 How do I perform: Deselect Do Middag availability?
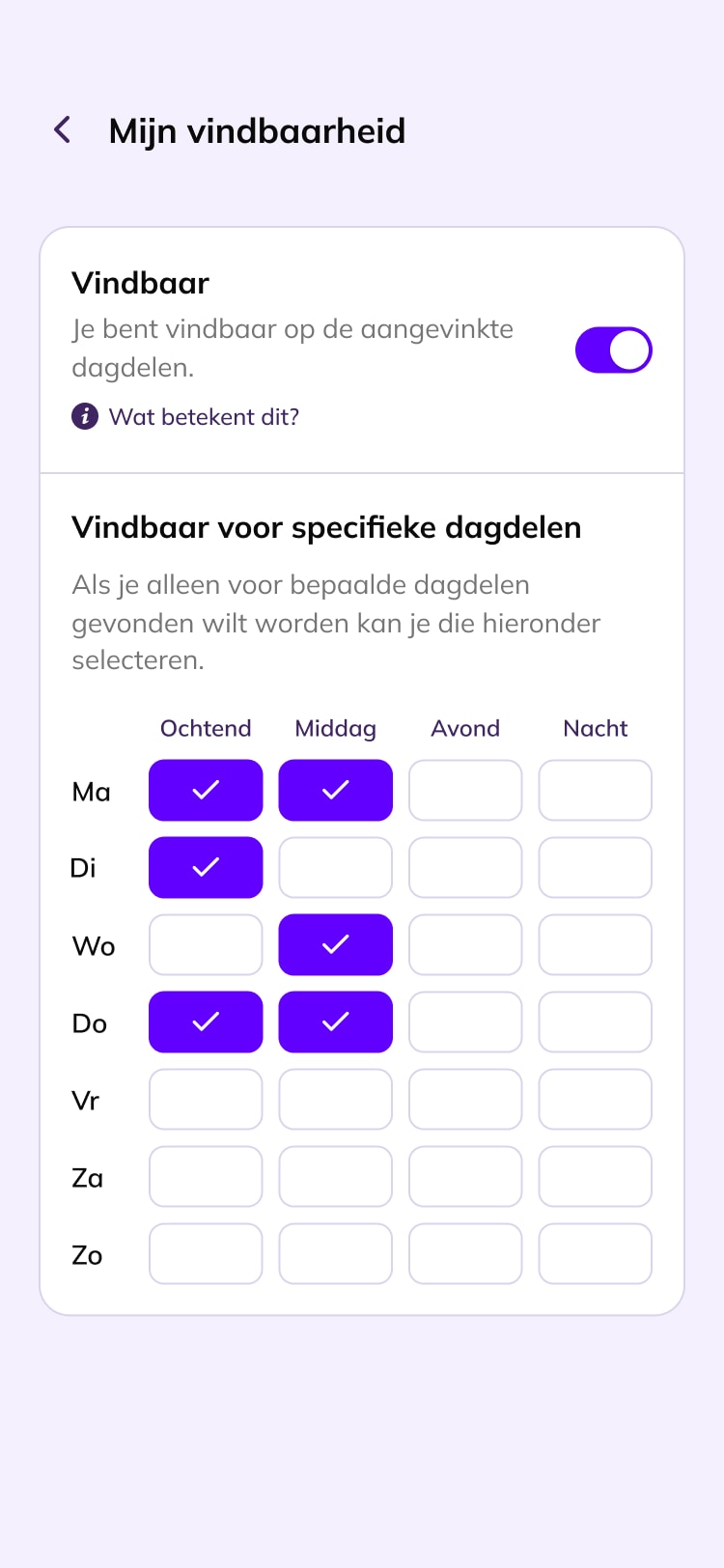(x=336, y=1022)
